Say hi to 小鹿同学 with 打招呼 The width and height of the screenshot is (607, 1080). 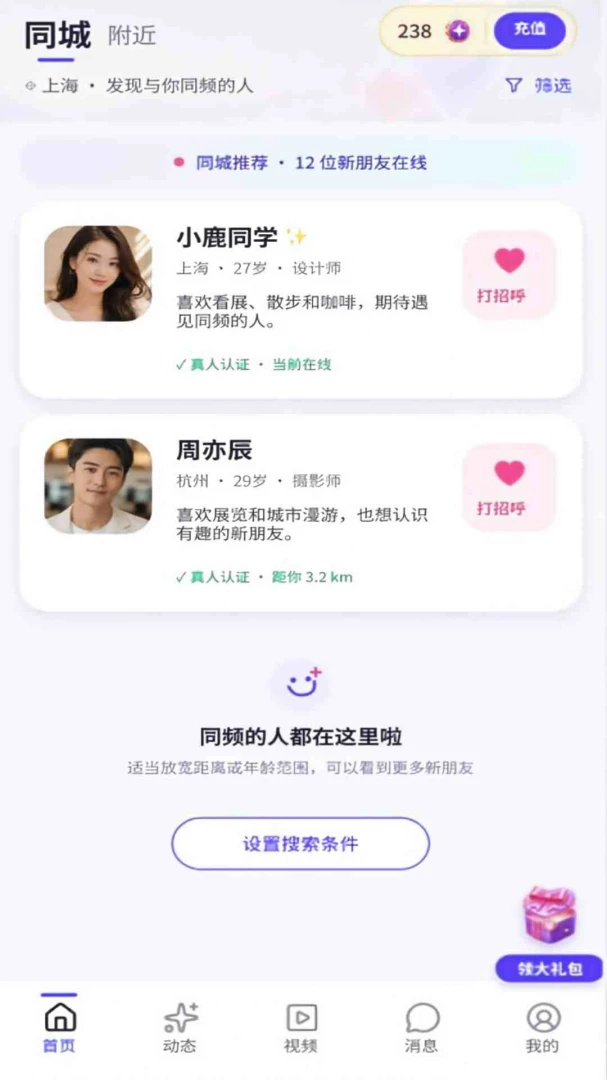508,275
